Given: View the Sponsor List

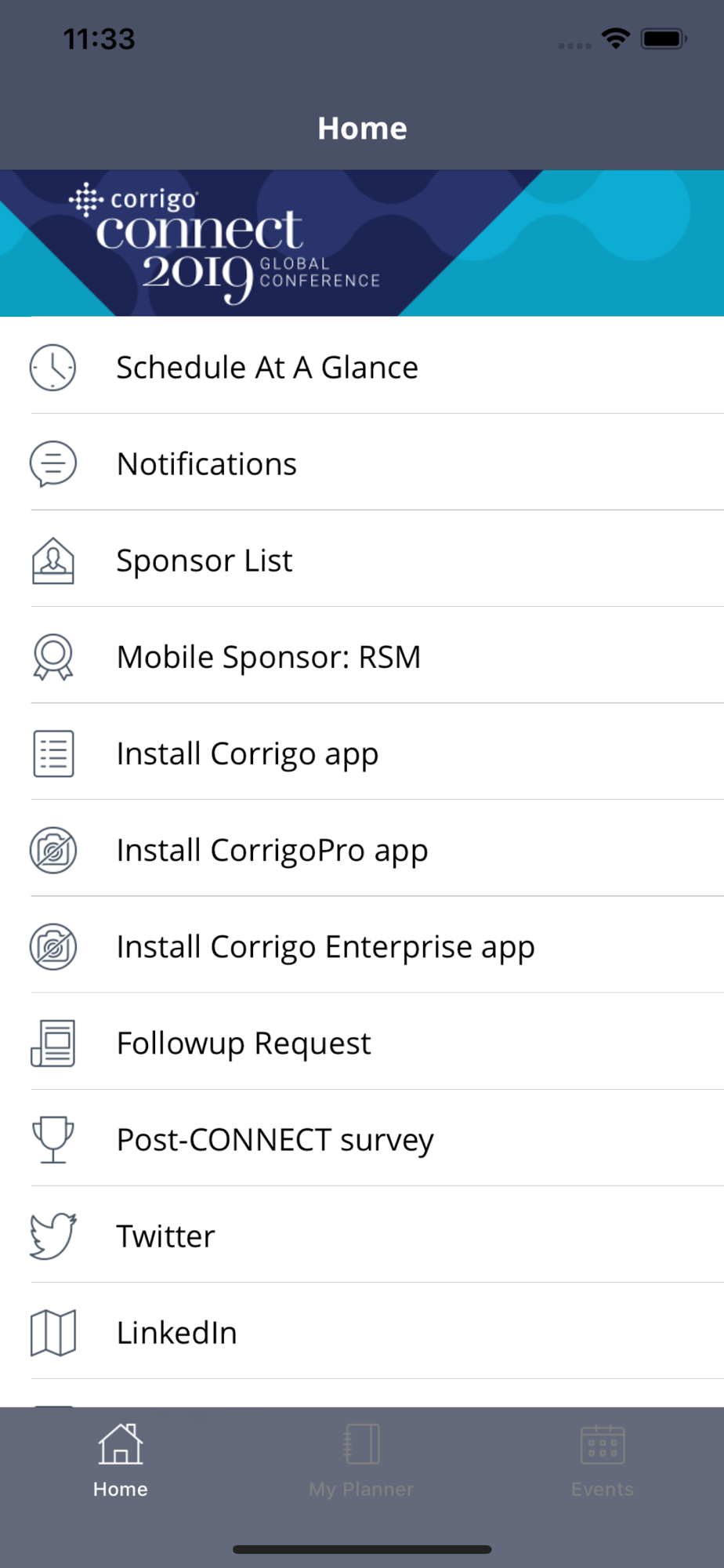Looking at the screenshot, I should pos(362,559).
